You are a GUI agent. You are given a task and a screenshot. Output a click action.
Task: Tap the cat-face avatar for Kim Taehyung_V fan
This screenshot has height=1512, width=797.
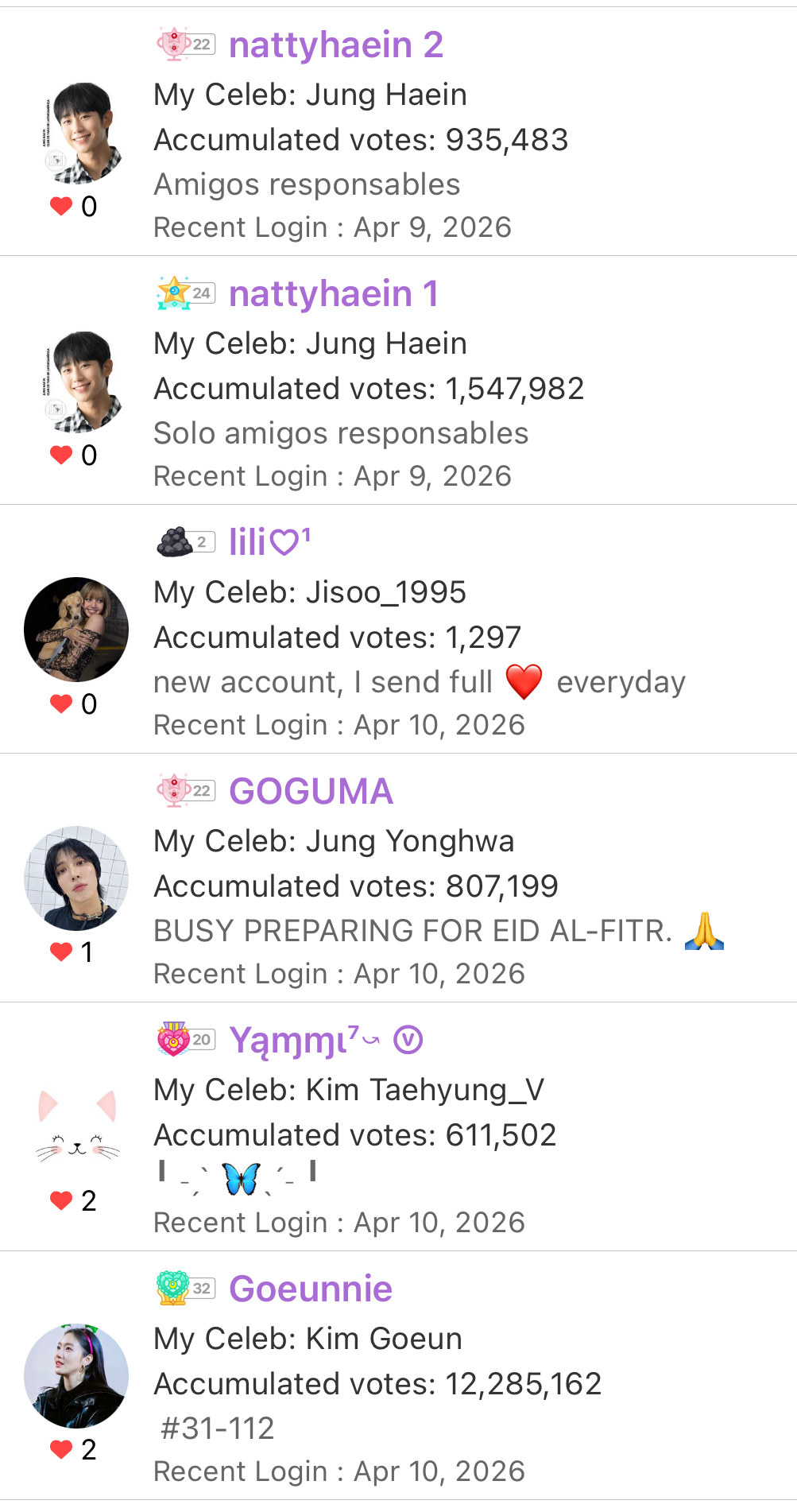tap(76, 1127)
